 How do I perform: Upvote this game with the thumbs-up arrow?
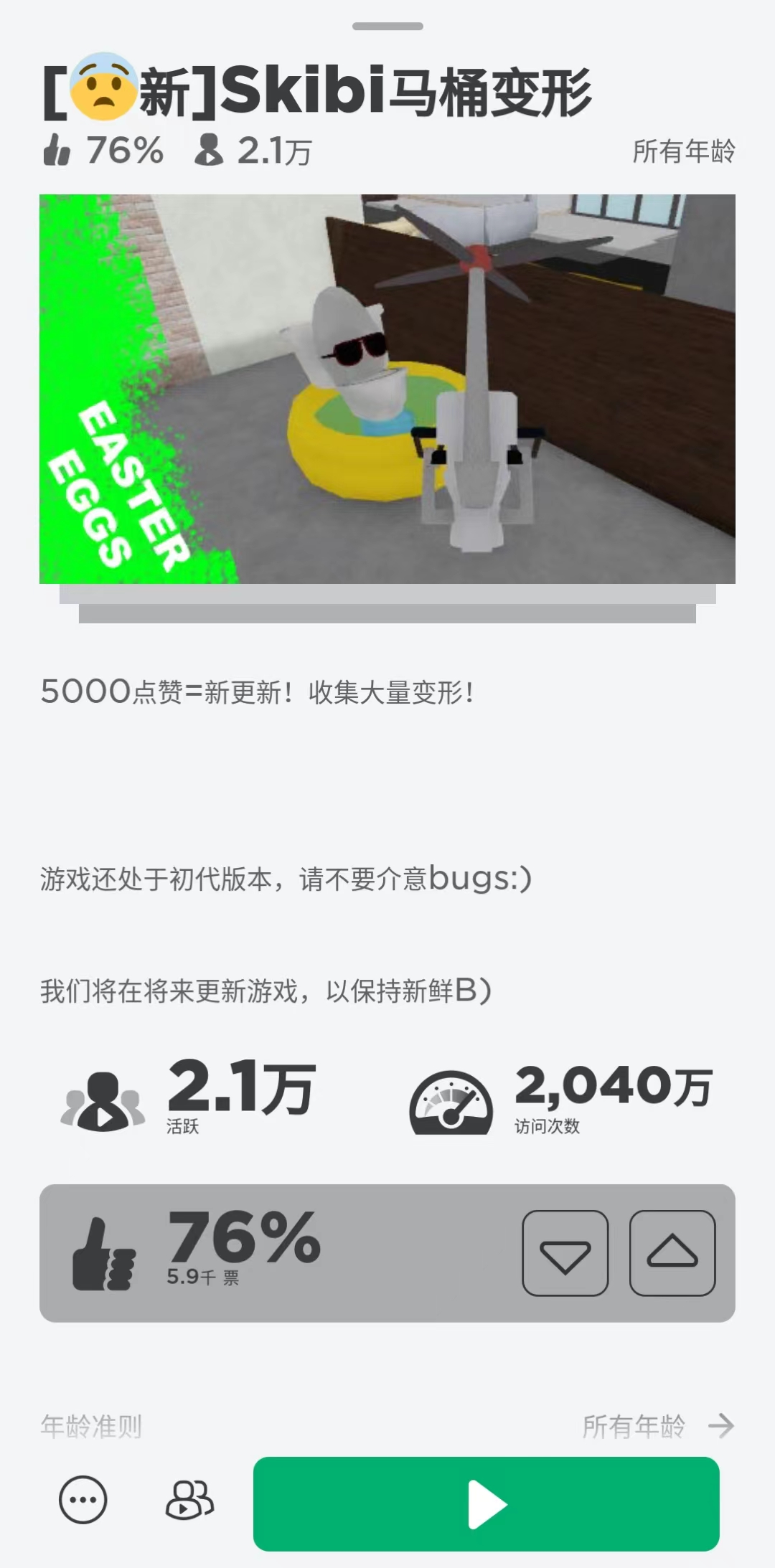672,1253
